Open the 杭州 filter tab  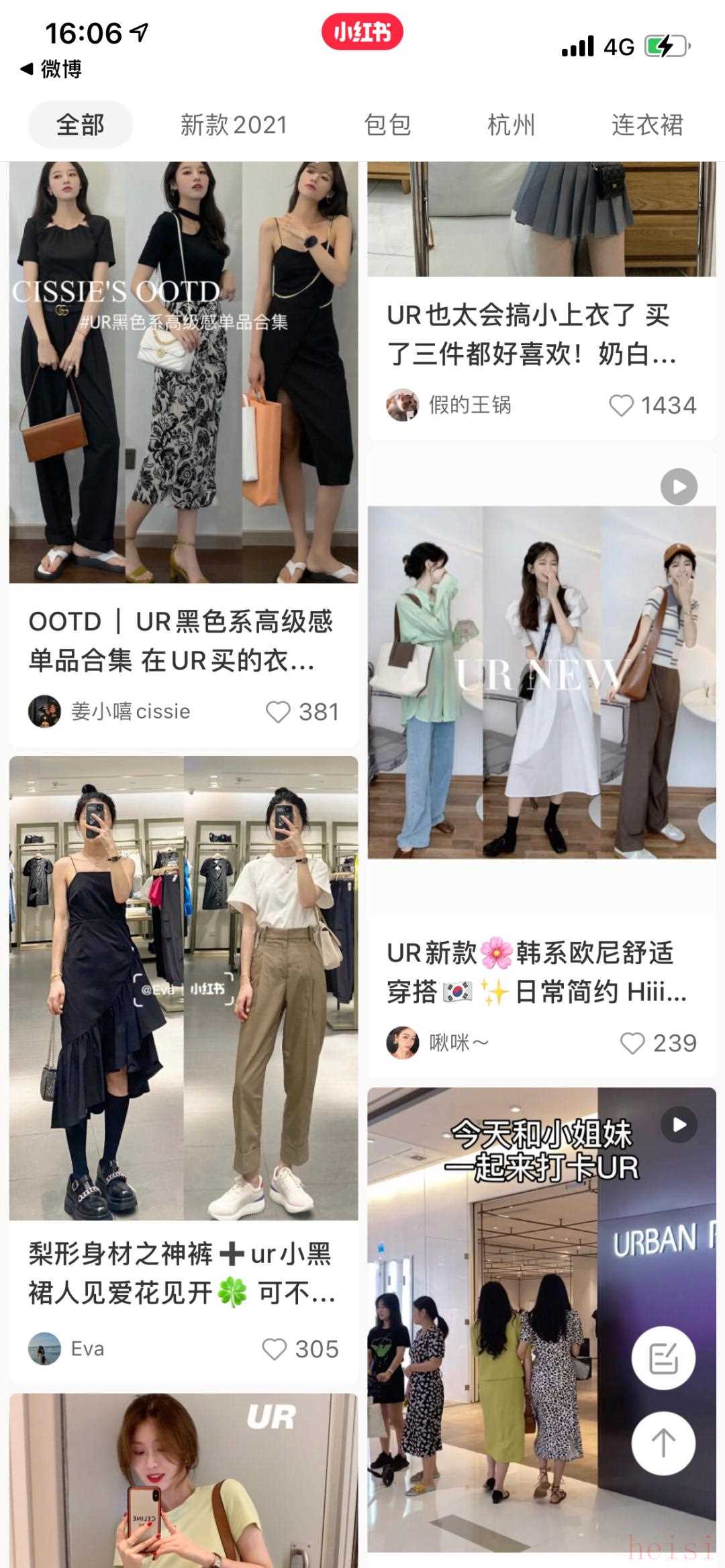511,125
